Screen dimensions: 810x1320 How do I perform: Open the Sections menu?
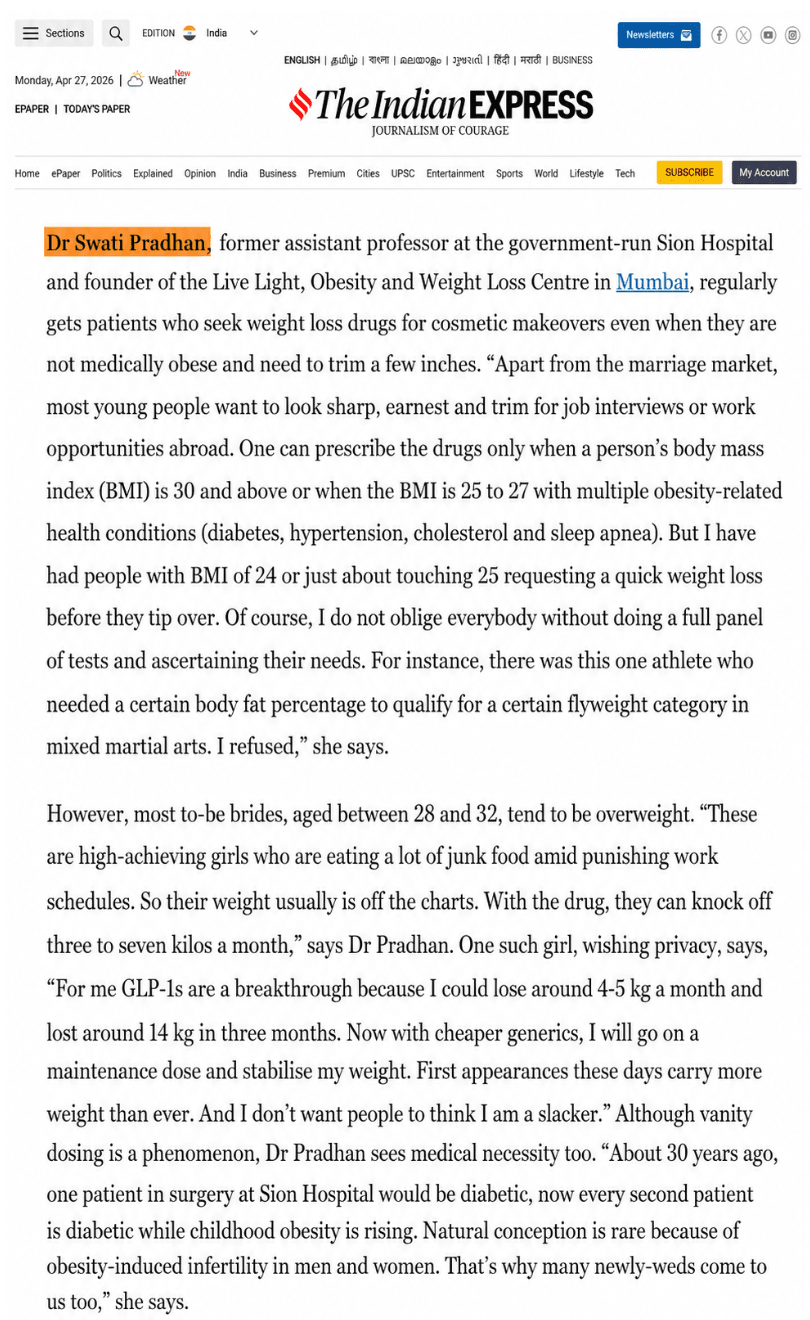click(x=54, y=34)
